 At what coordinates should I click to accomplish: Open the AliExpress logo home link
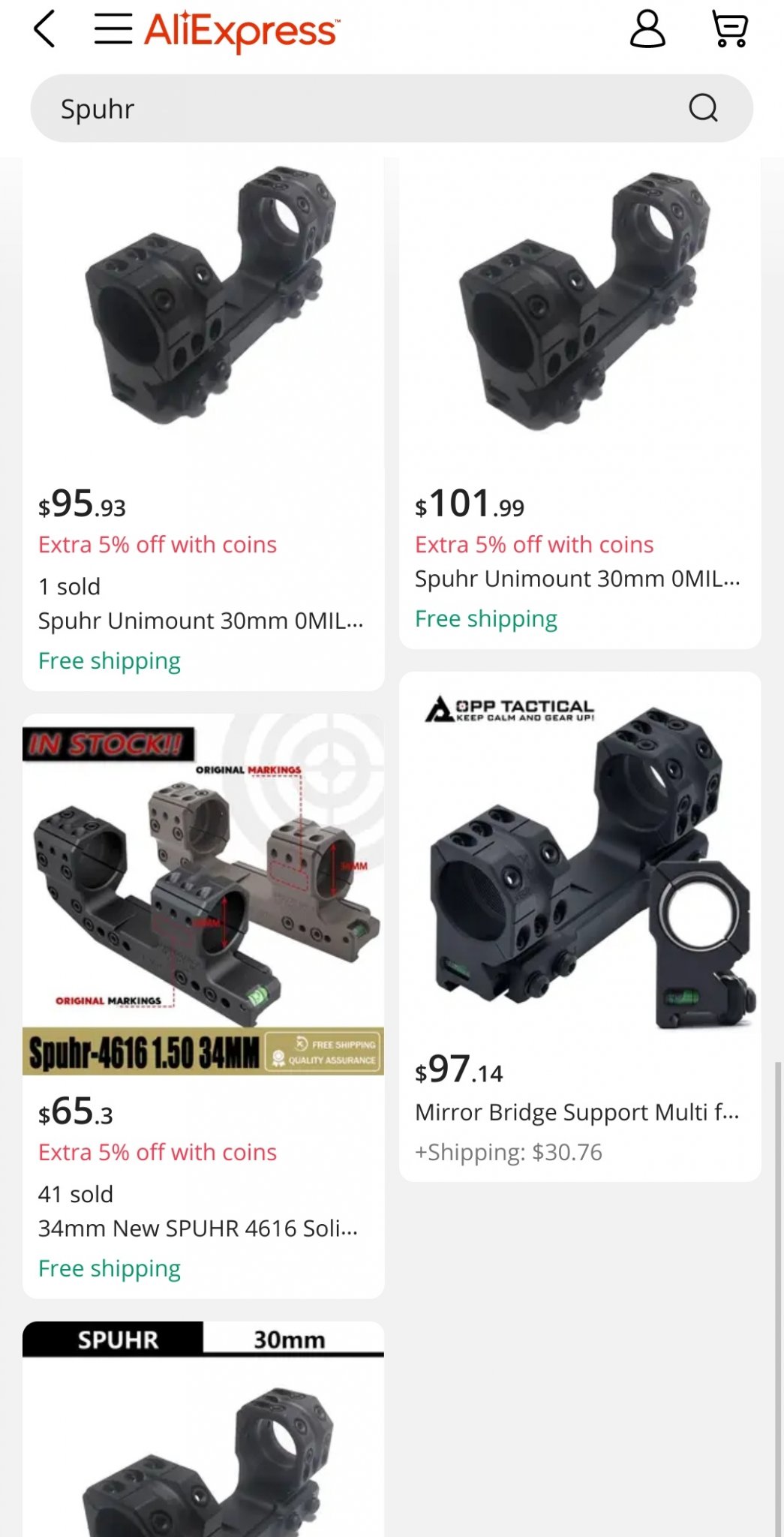(242, 30)
